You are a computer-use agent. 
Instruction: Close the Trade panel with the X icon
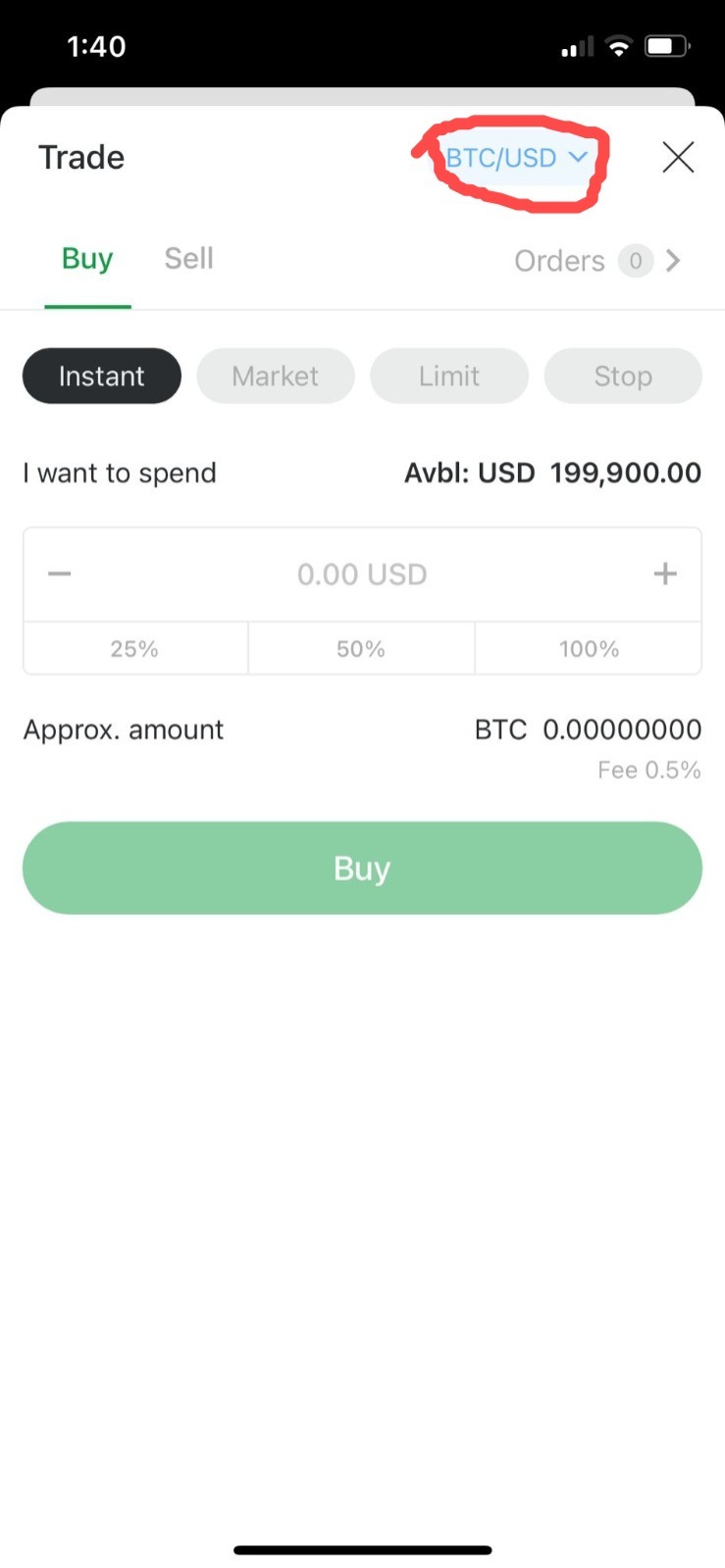677,157
